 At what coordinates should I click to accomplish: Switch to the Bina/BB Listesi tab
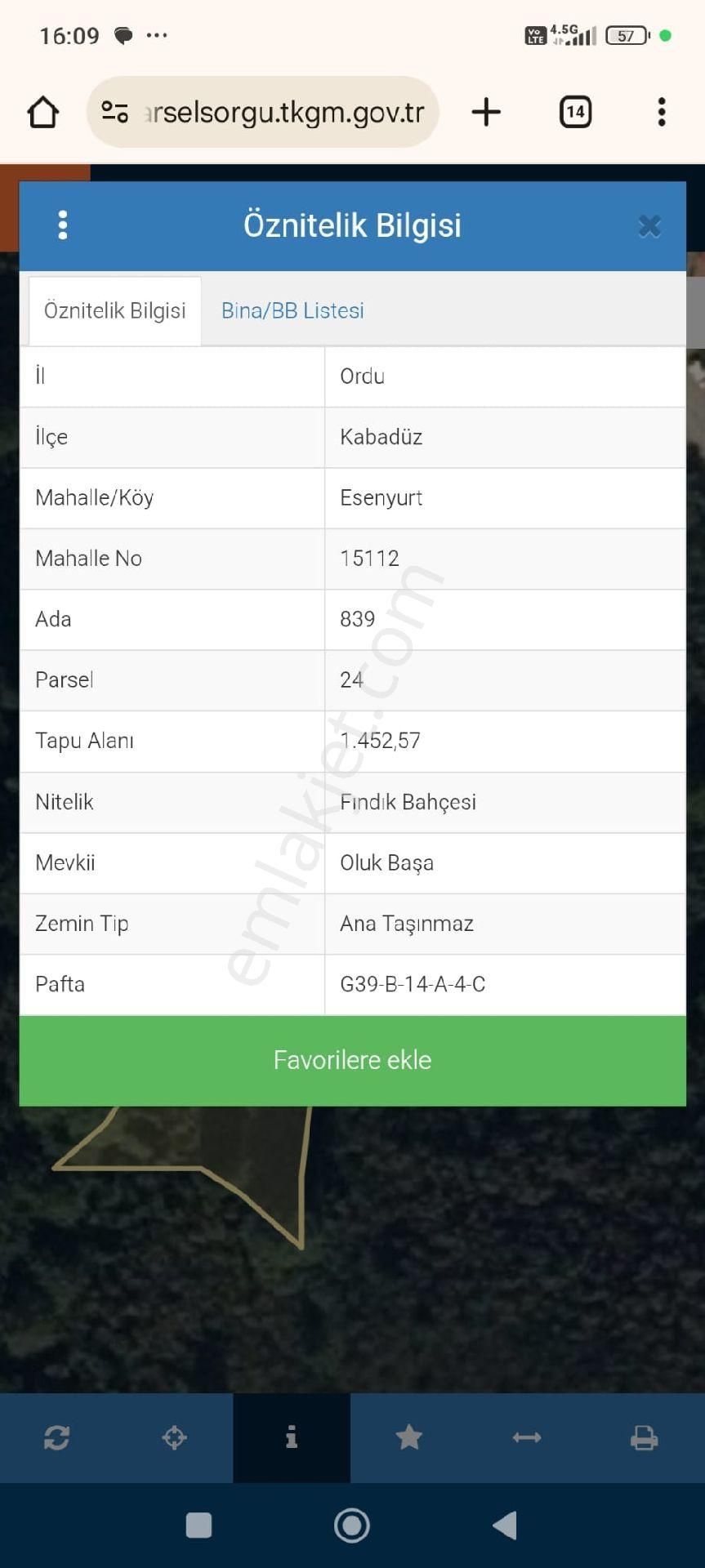tap(292, 311)
